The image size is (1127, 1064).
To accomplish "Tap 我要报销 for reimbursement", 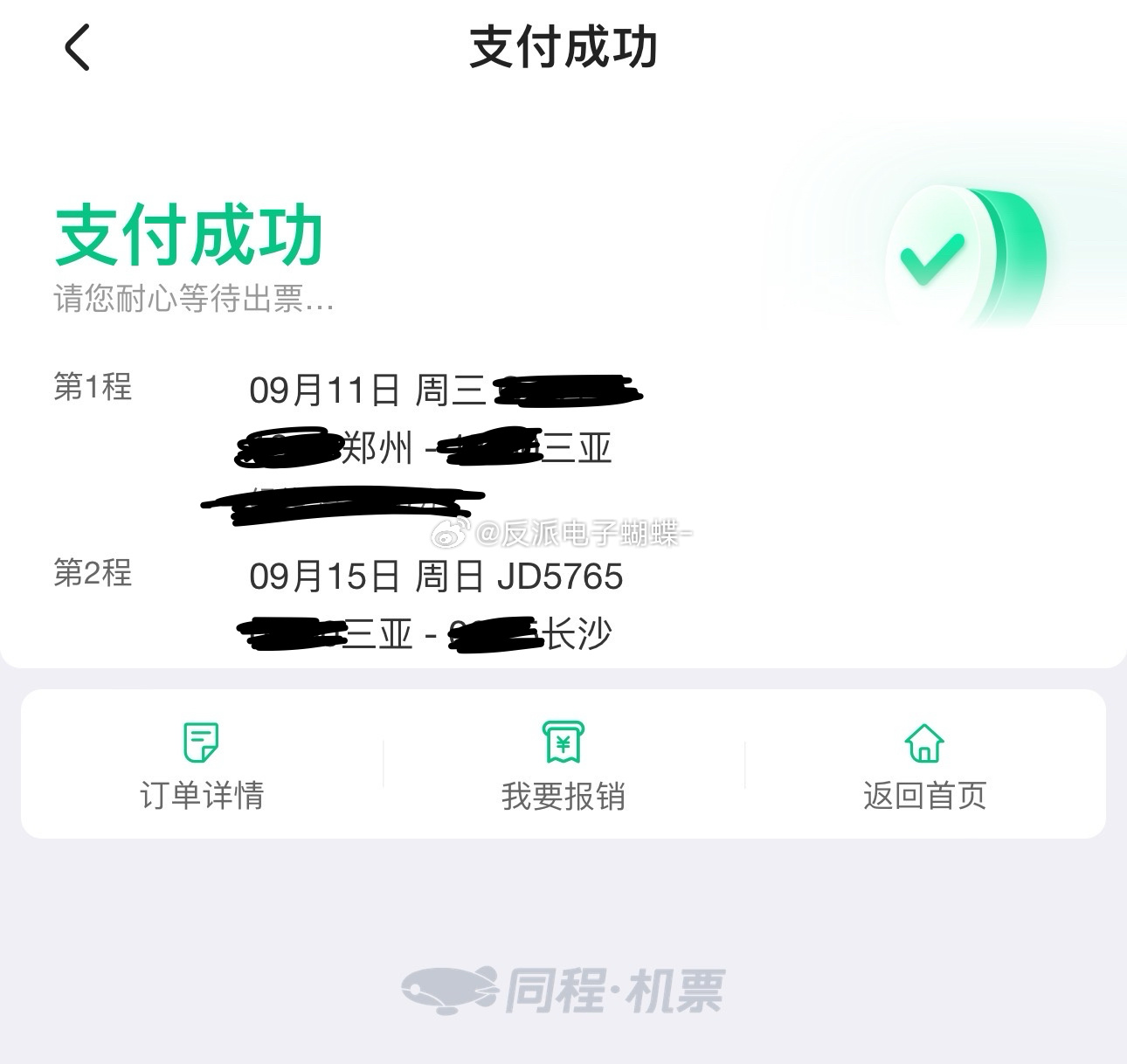I will (x=563, y=766).
